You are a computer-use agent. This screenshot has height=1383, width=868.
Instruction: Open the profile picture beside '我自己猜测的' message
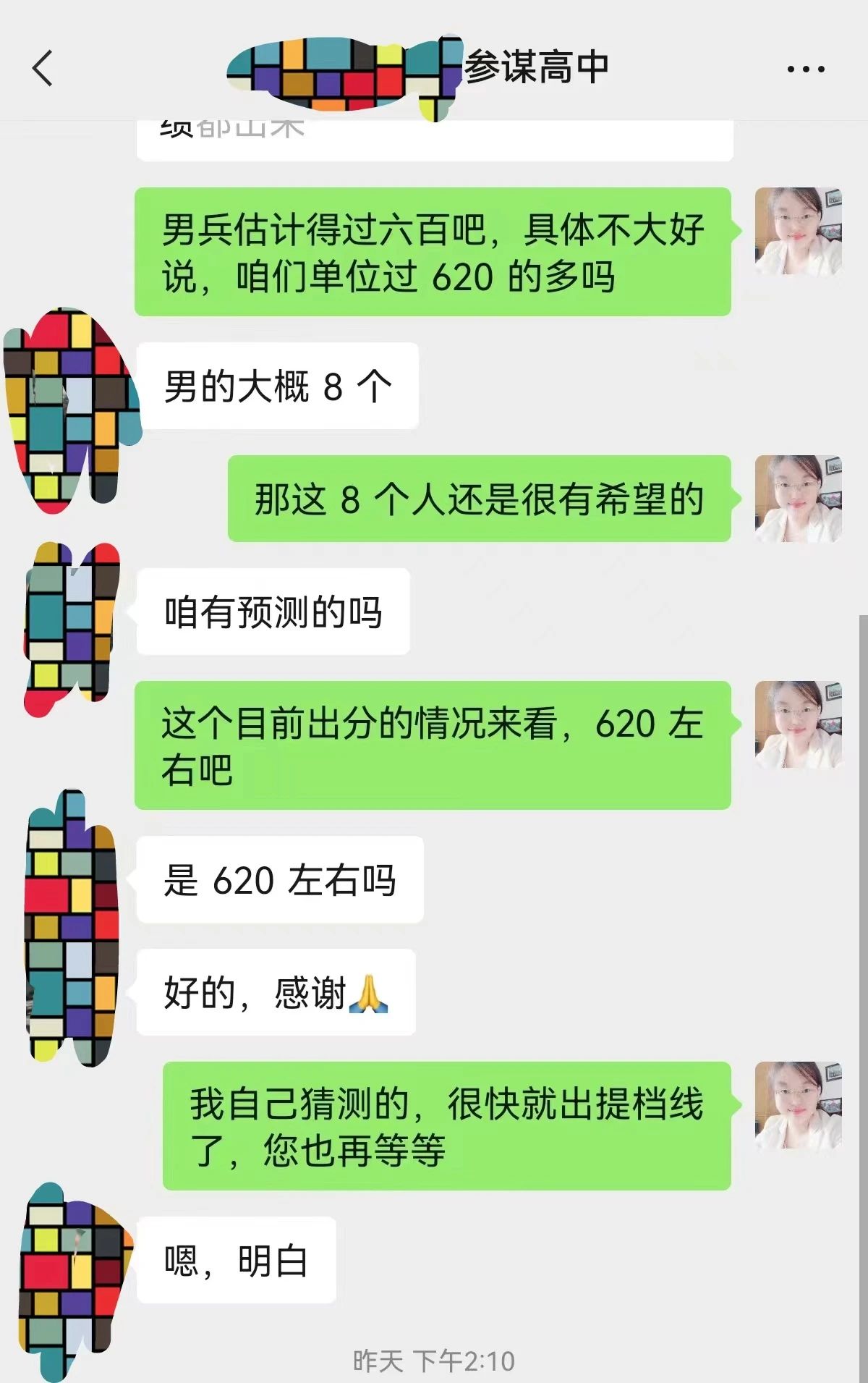coord(798,1105)
